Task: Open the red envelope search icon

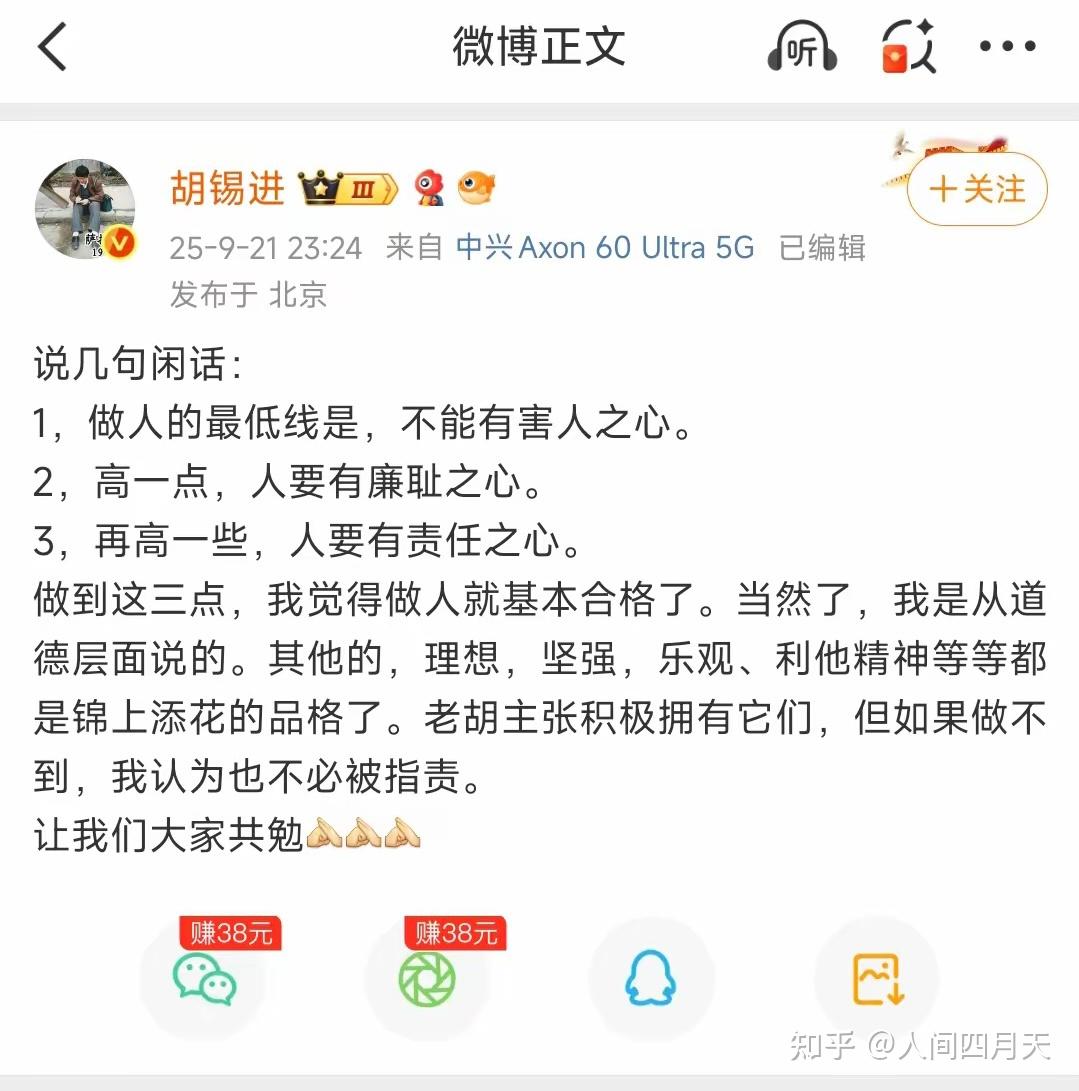Action: click(x=907, y=47)
